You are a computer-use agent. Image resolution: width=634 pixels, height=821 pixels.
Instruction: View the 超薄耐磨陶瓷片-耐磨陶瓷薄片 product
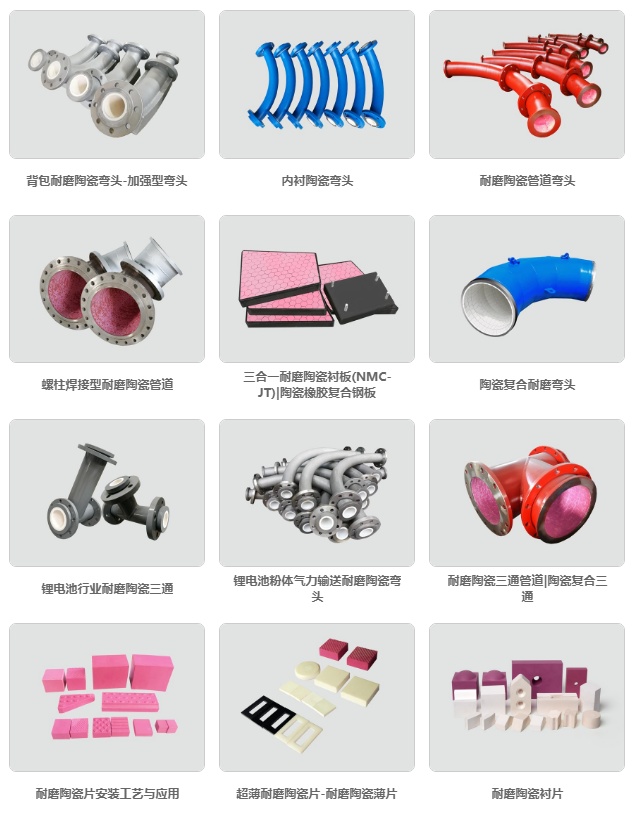point(317,697)
